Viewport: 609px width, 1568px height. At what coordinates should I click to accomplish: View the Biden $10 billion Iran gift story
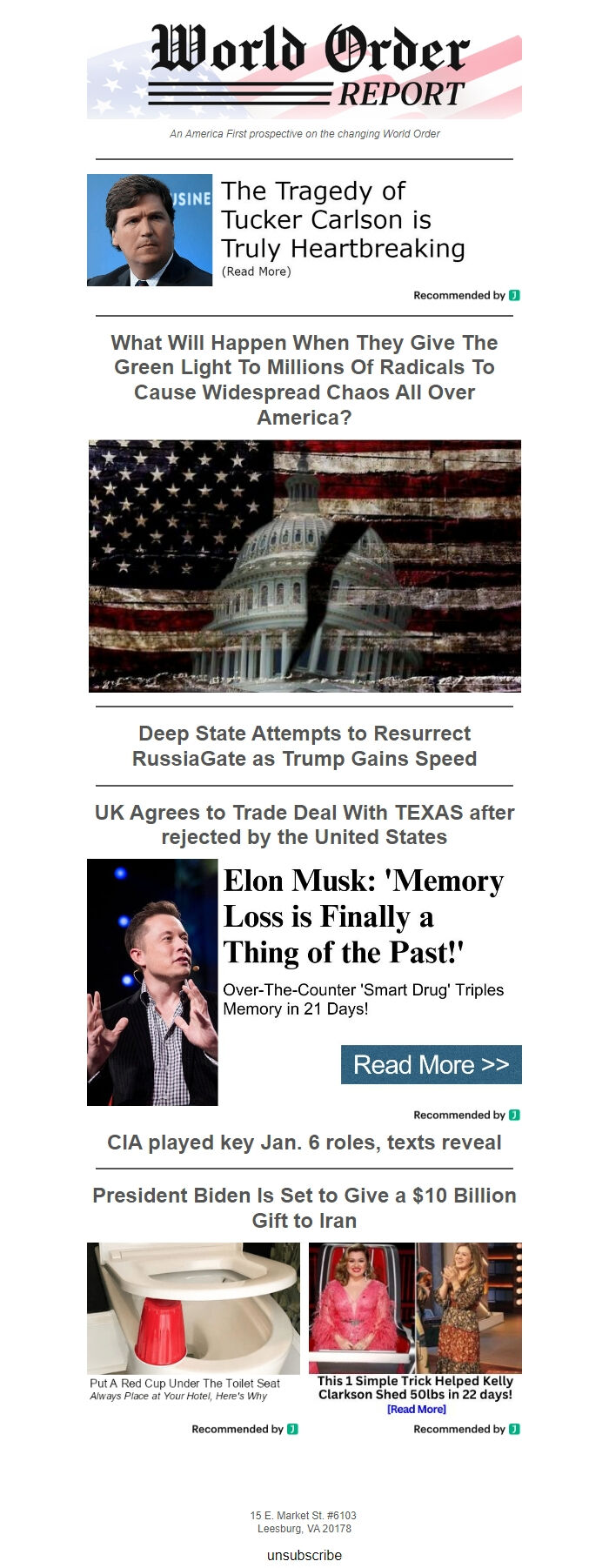[x=304, y=1207]
